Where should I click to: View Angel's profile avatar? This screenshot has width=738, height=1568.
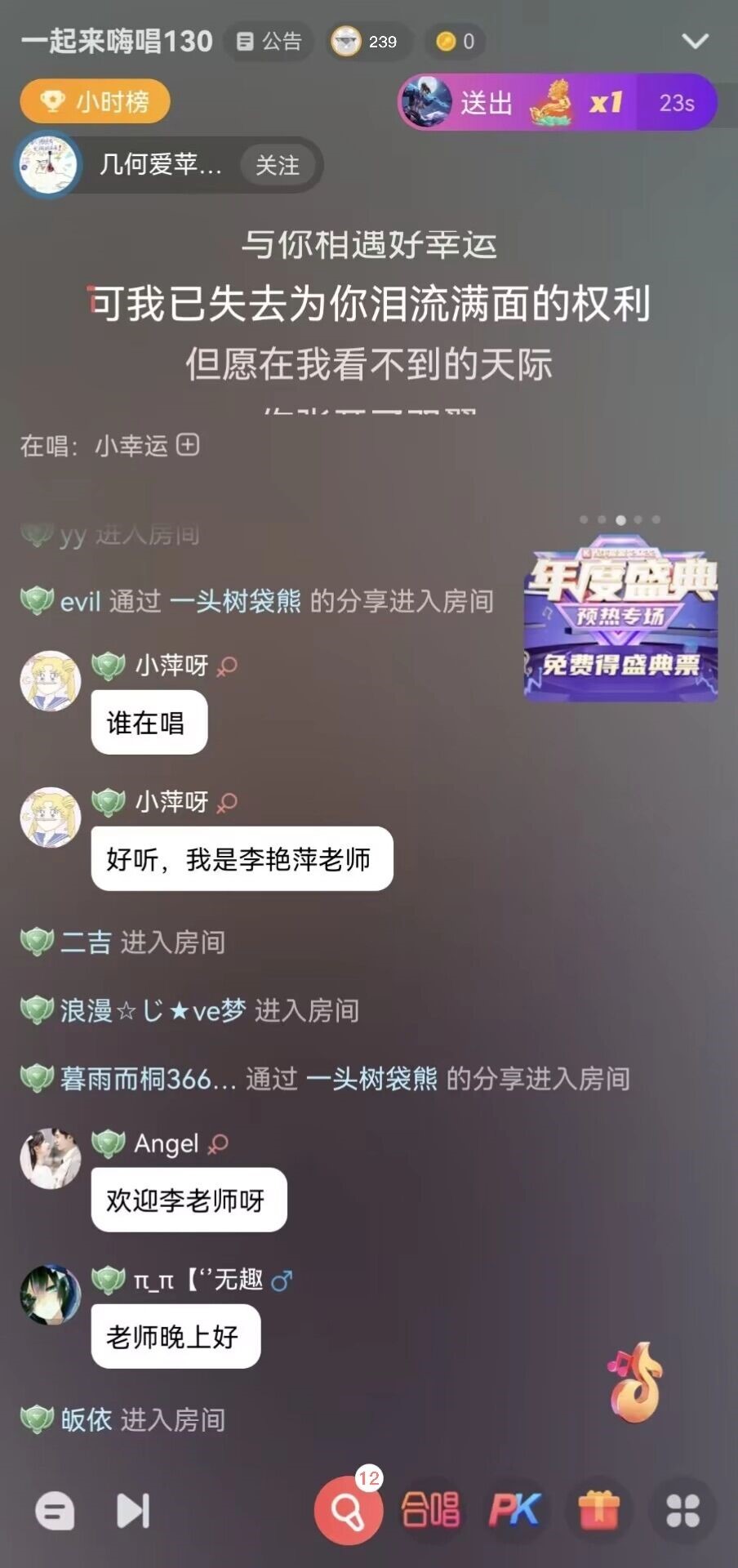tap(50, 1158)
